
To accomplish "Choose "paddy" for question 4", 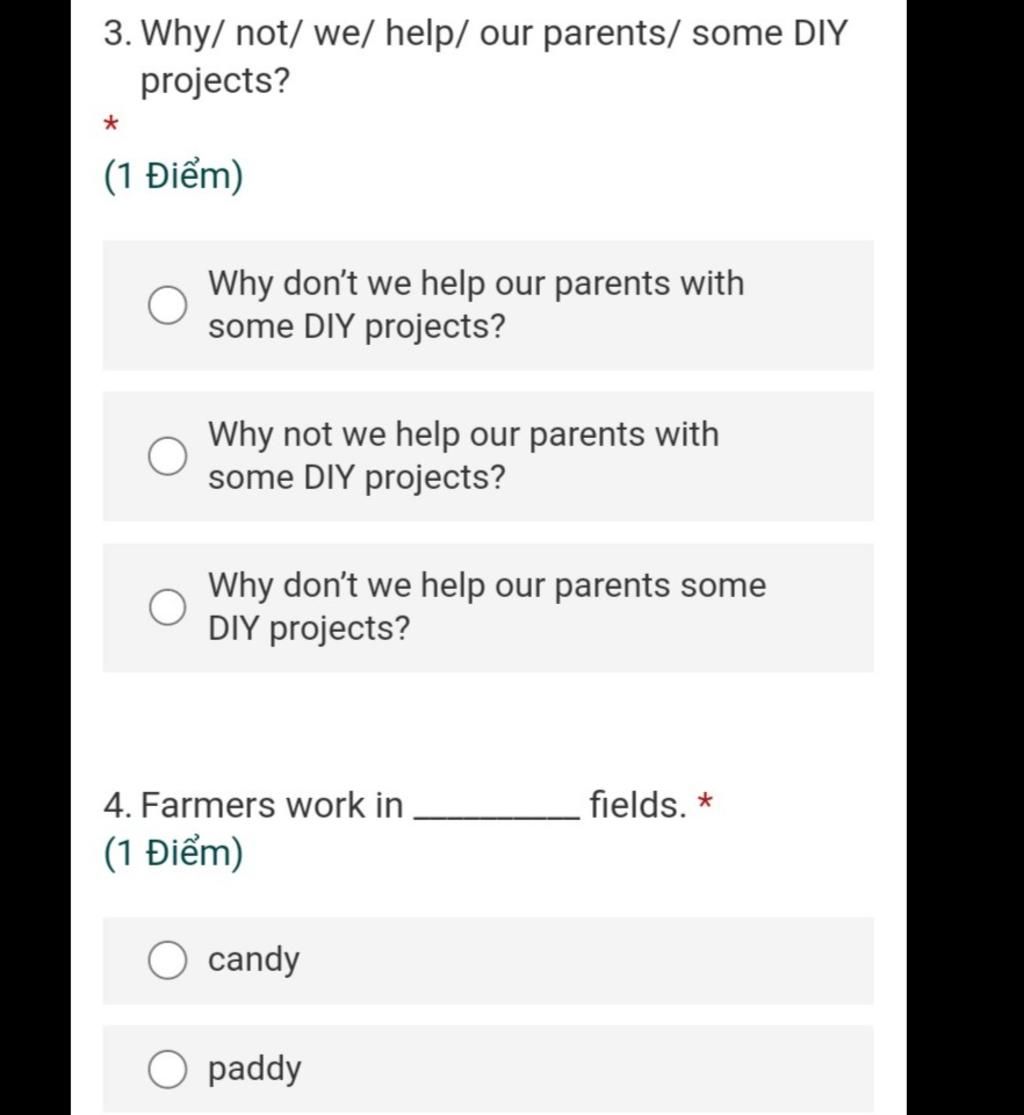I will click(x=167, y=1069).
